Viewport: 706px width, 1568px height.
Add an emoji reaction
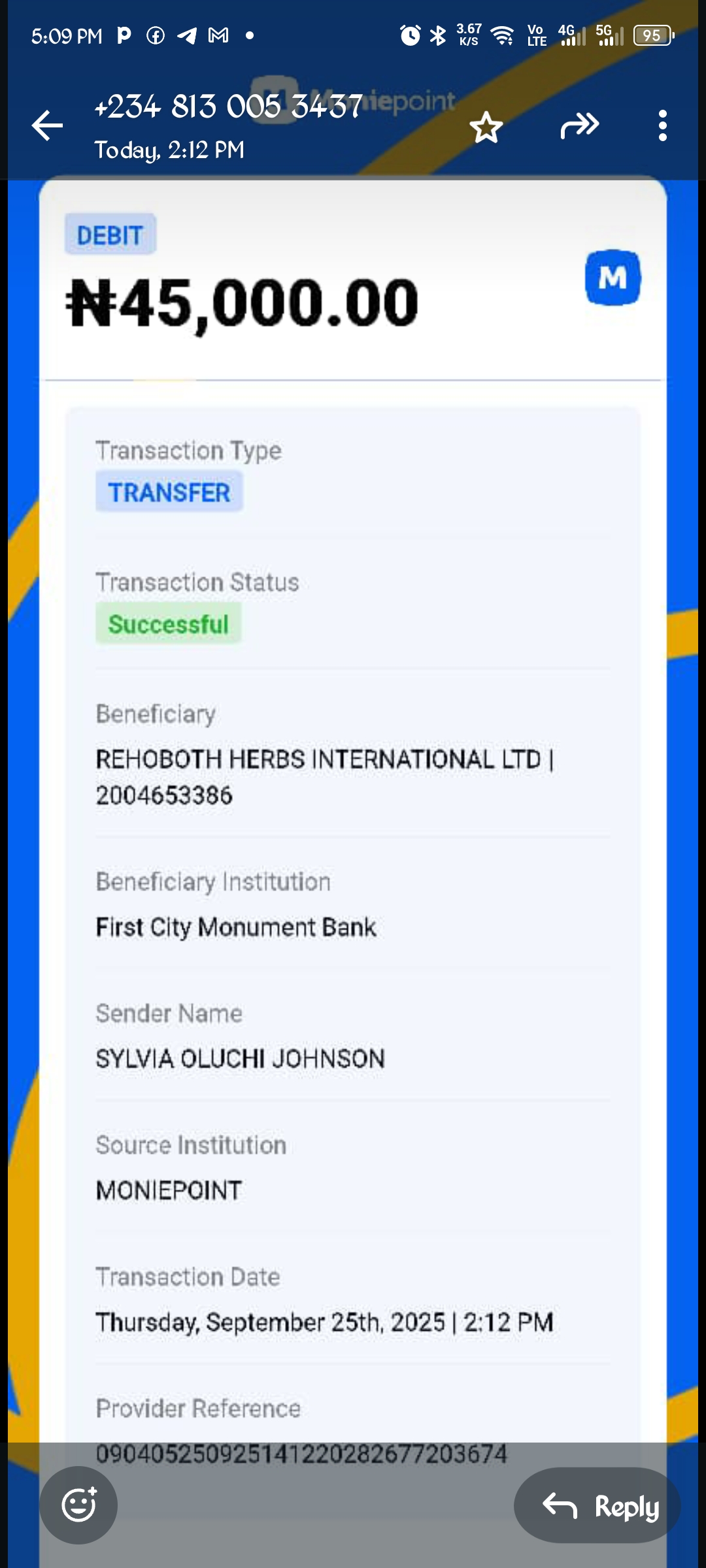point(78,1505)
